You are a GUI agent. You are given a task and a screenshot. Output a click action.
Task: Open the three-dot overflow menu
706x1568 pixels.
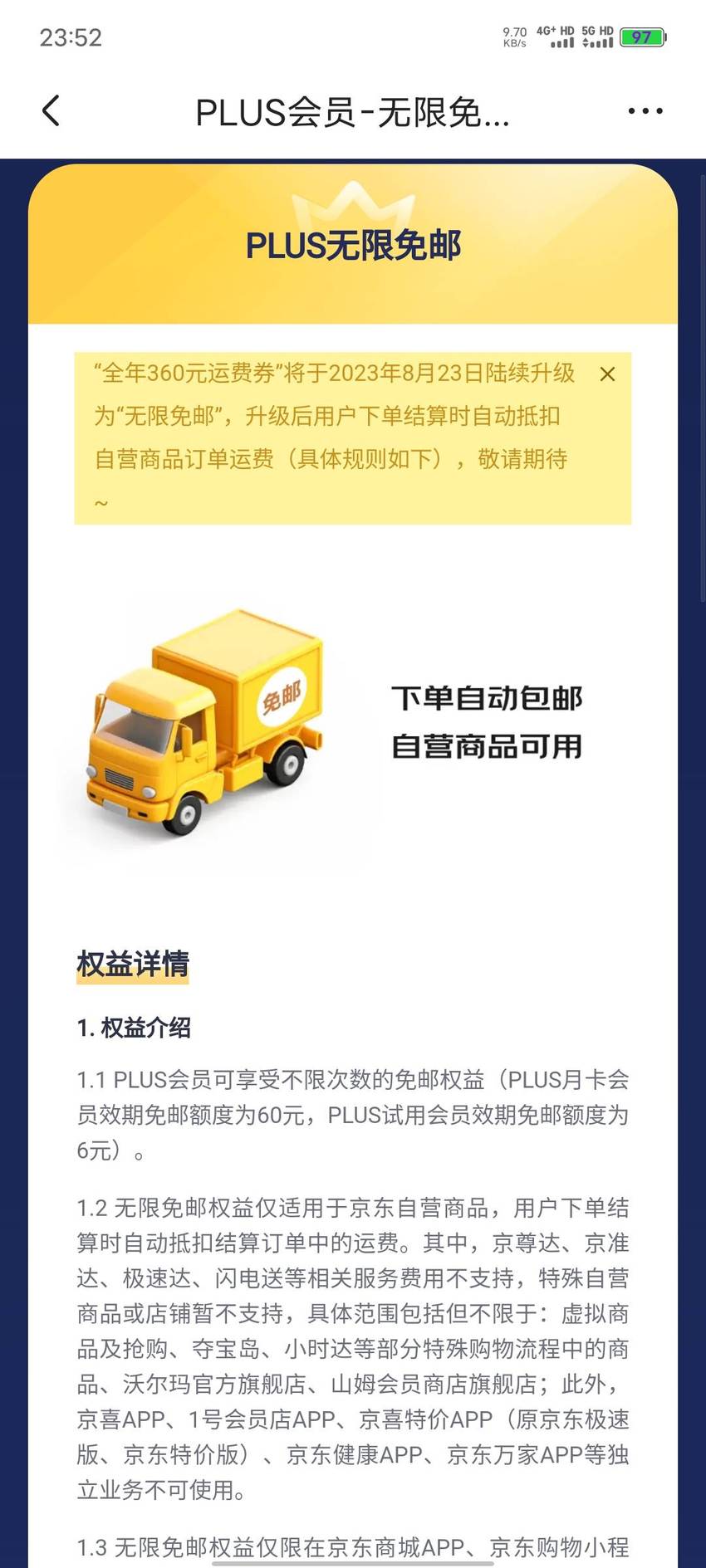pos(645,111)
